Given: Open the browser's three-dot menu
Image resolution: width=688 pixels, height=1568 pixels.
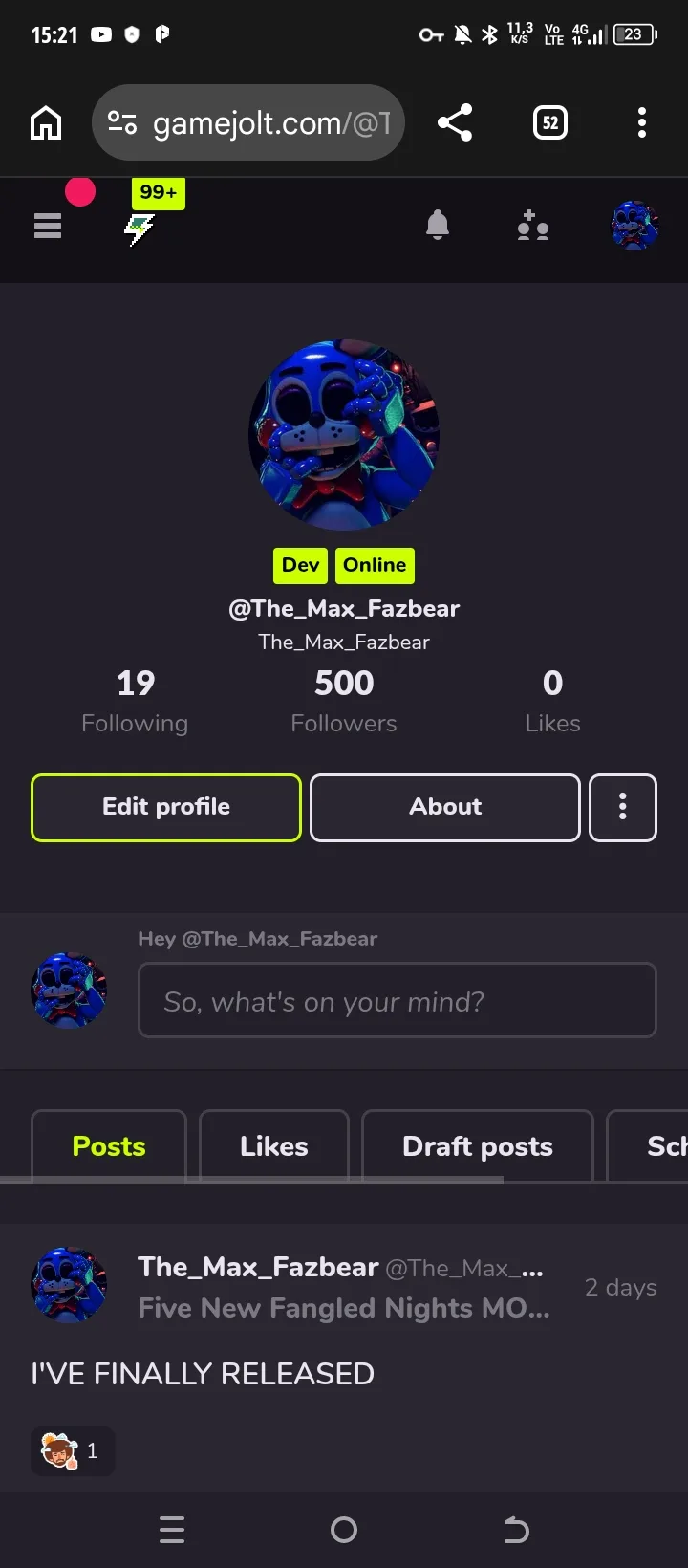Looking at the screenshot, I should [x=641, y=122].
